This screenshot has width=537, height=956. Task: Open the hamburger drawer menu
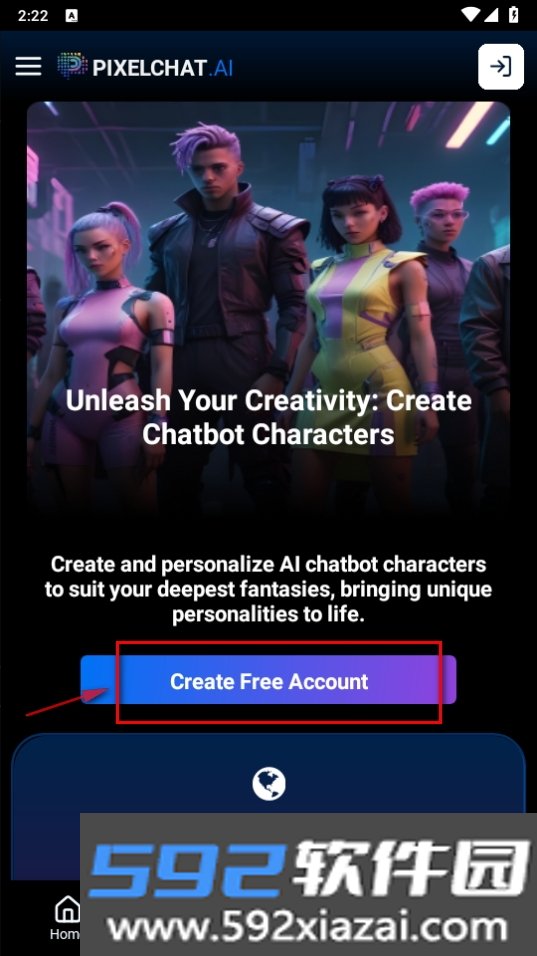28,66
